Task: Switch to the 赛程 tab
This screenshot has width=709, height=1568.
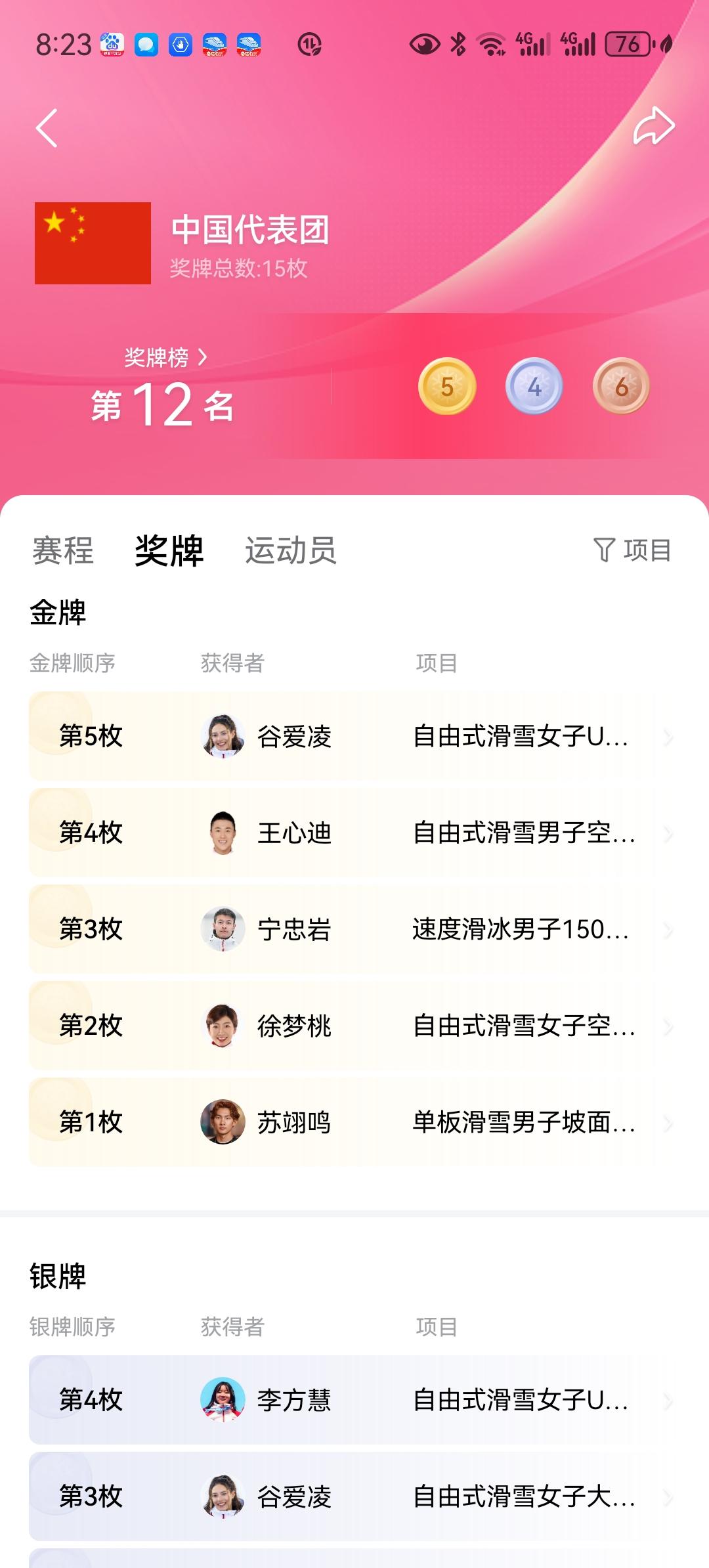Action: point(62,552)
